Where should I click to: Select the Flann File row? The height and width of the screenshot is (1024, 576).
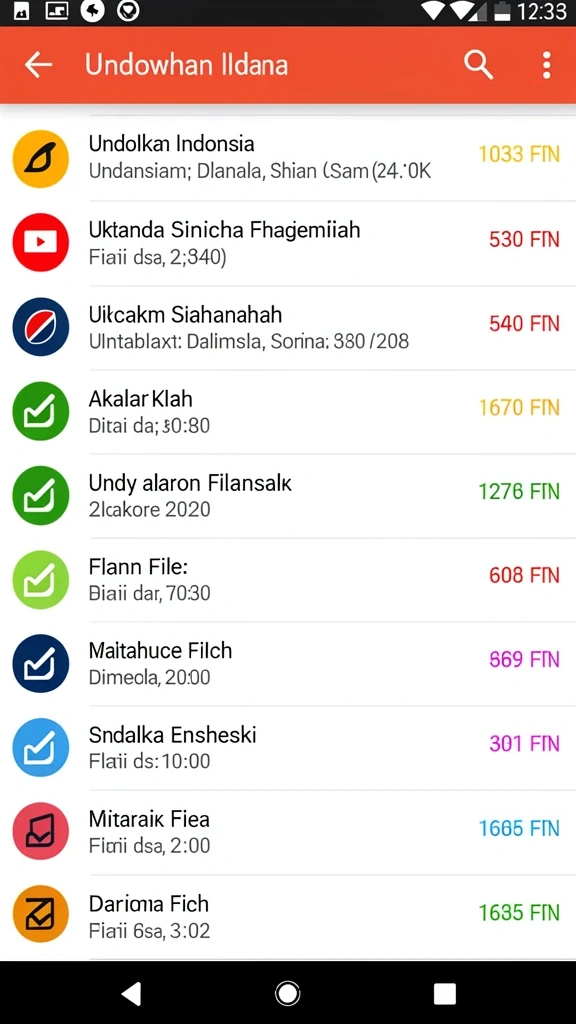tap(288, 580)
